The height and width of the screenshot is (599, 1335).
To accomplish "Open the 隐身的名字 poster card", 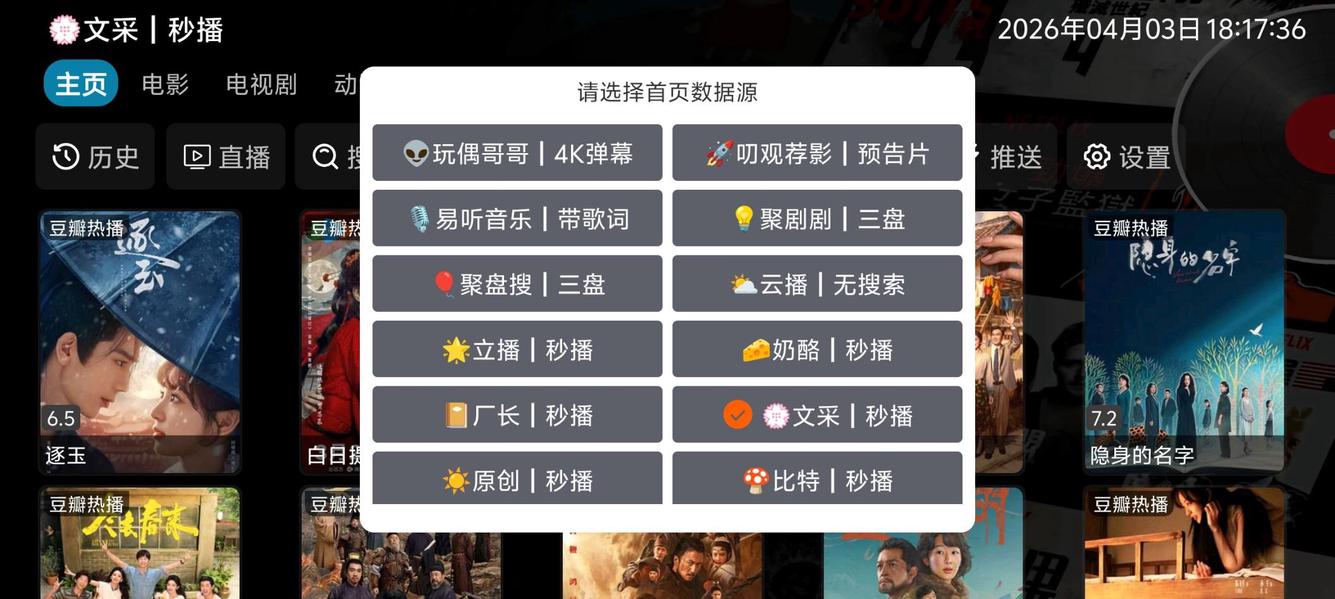I will [1184, 341].
